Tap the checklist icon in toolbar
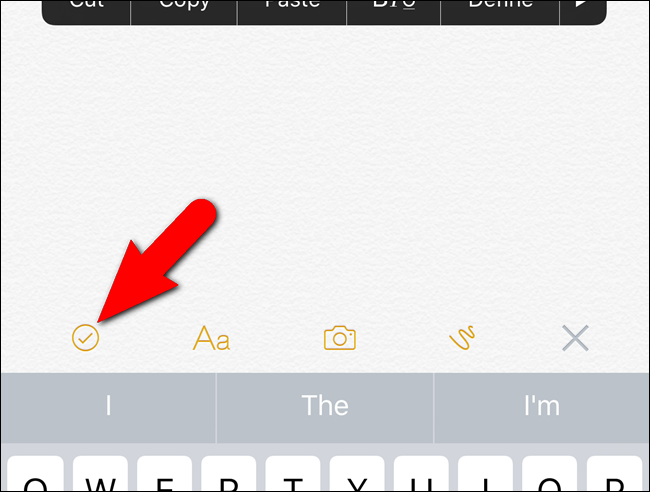650x492 pixels. (86, 339)
